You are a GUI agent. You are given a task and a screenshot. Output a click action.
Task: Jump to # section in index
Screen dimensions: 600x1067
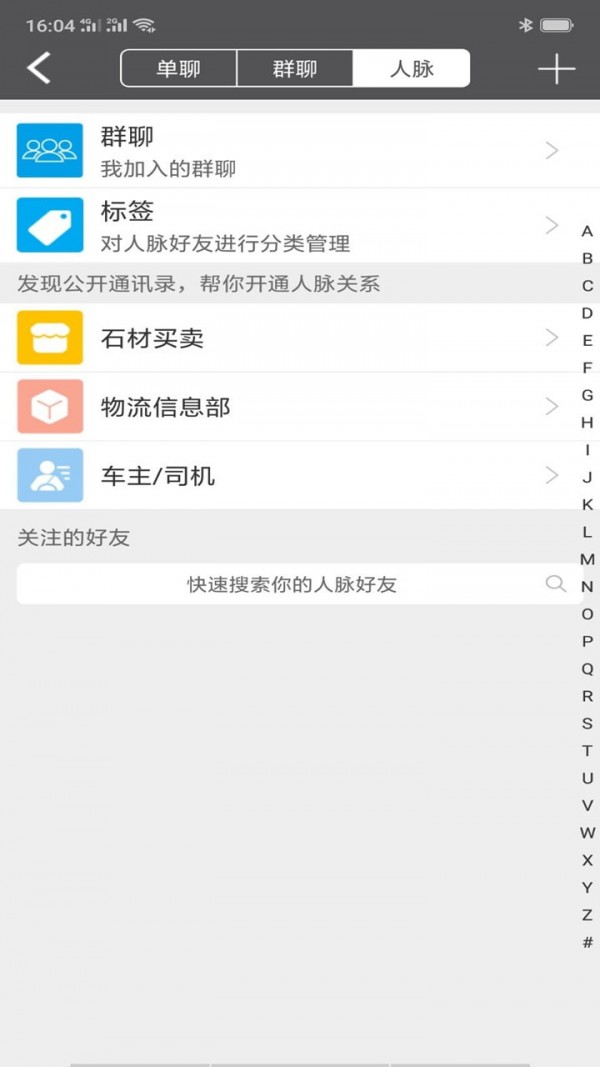pos(587,942)
